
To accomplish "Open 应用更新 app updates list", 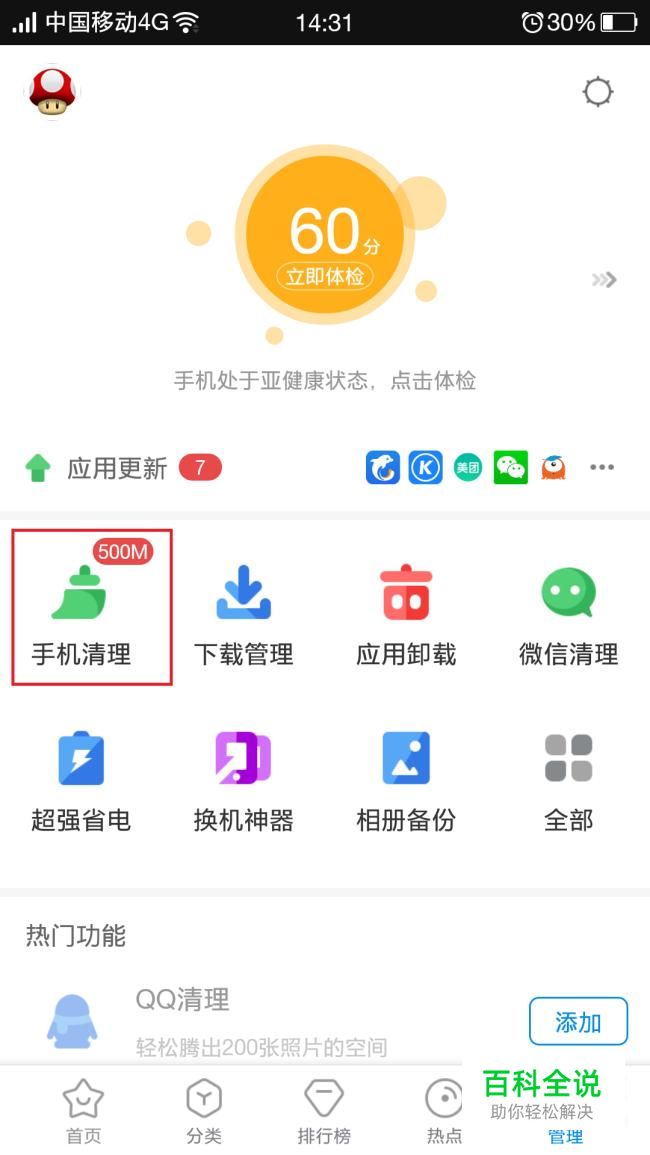I will coord(117,468).
